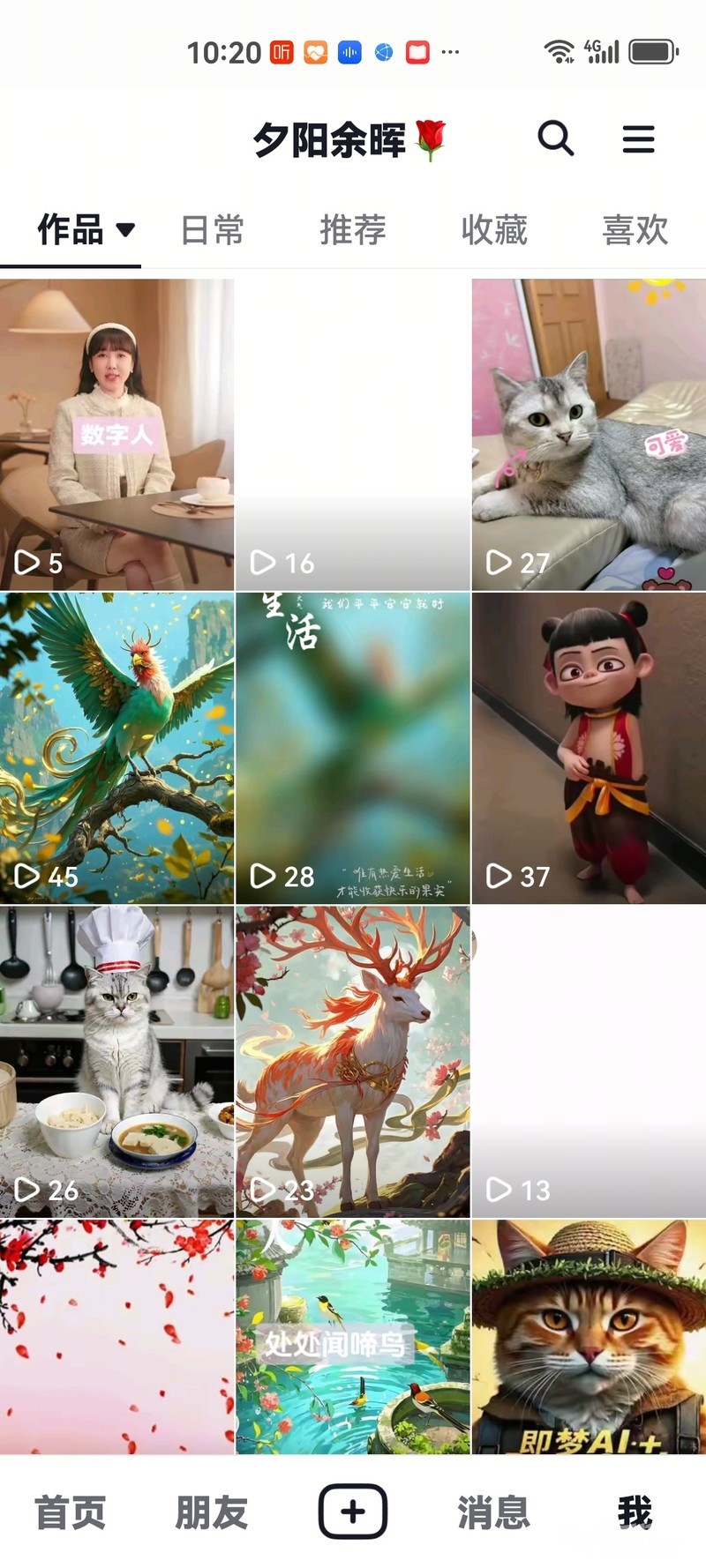706x1568 pixels.
Task: Open the 生活 video with 28 plays
Action: click(353, 748)
